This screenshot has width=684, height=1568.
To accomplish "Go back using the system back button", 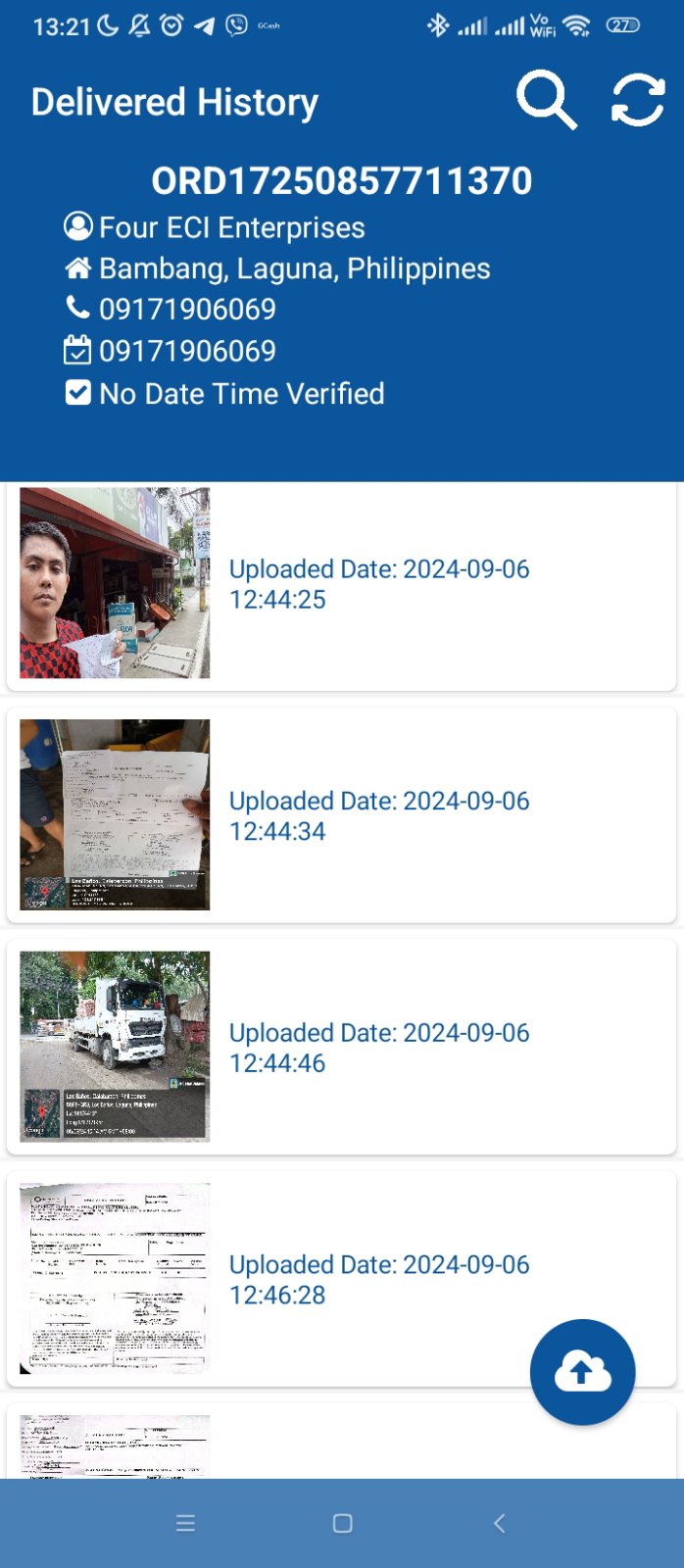I will click(499, 1523).
